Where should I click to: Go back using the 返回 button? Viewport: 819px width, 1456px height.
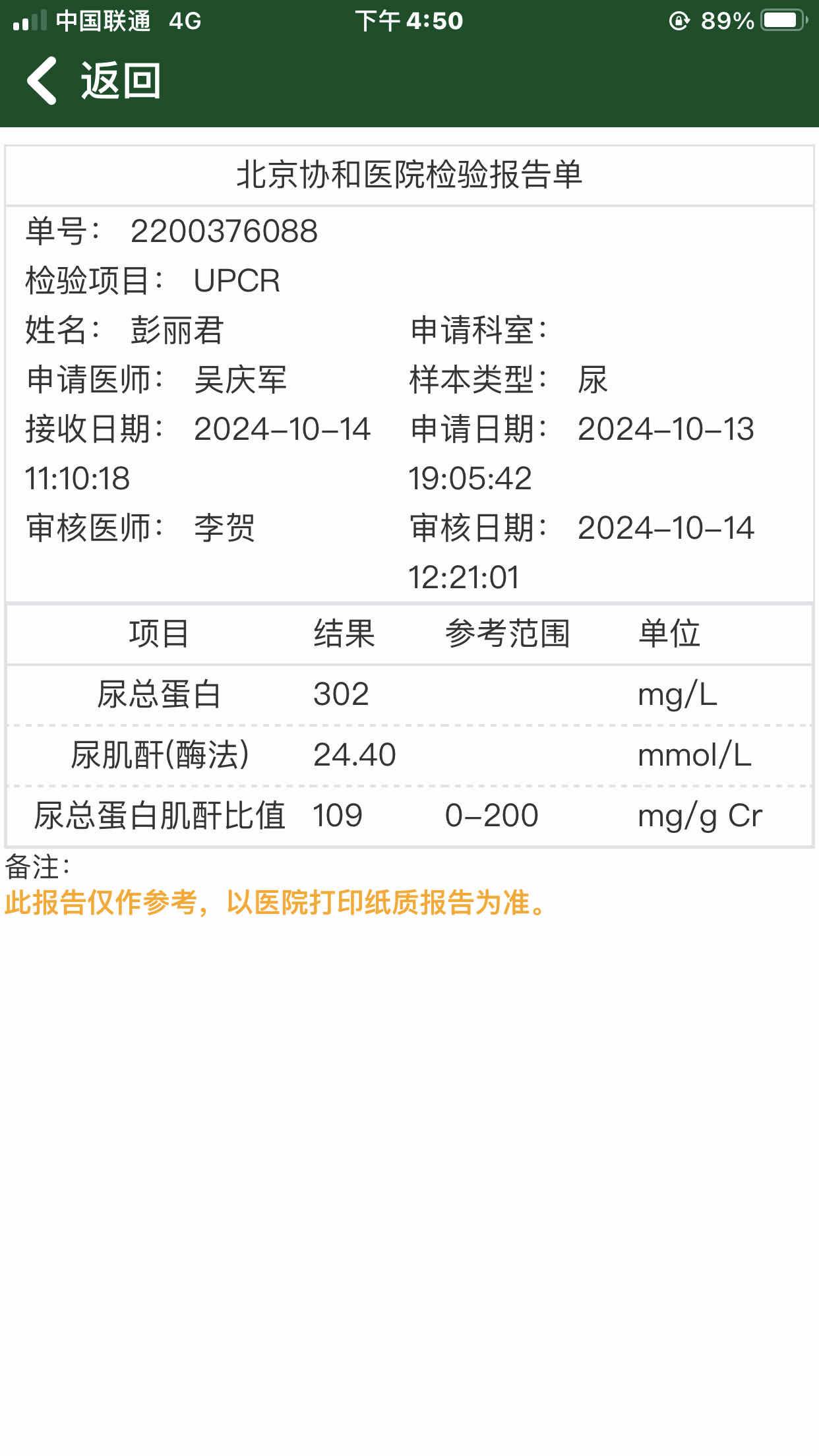[x=94, y=80]
